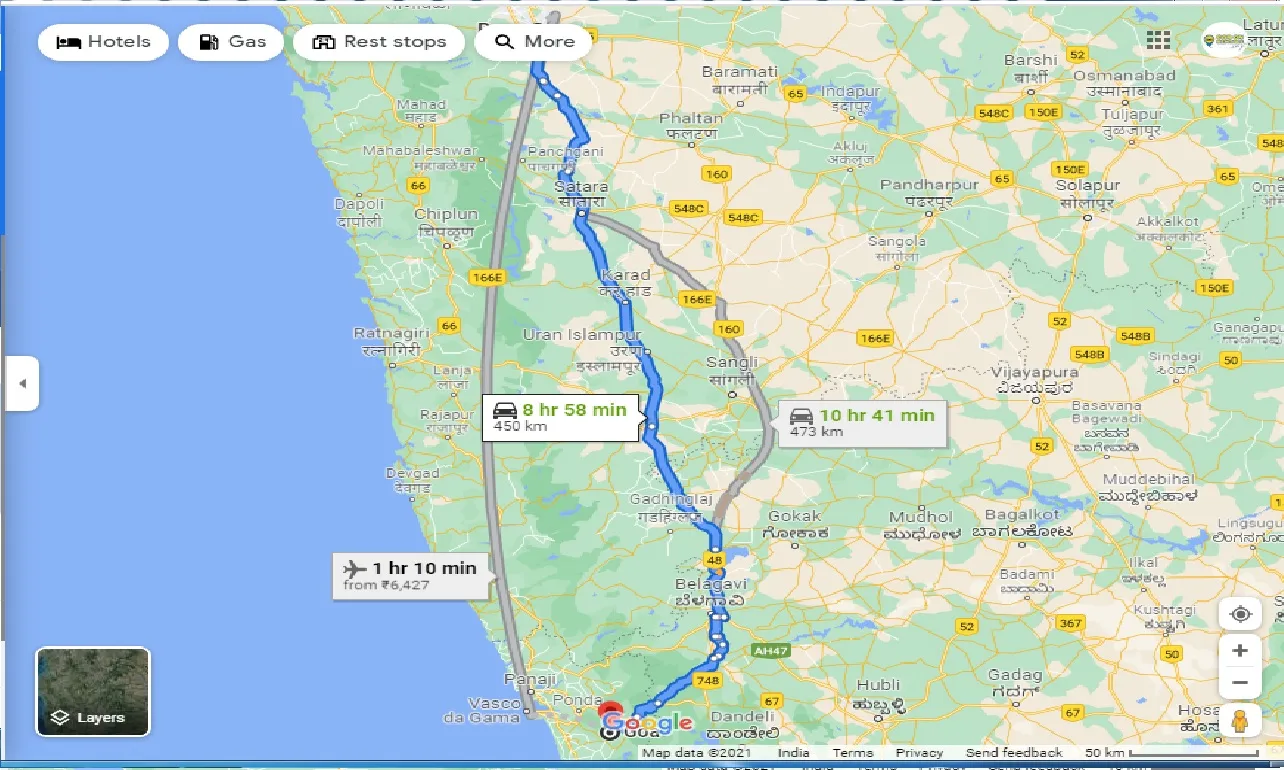Open the Privacy link

918,753
